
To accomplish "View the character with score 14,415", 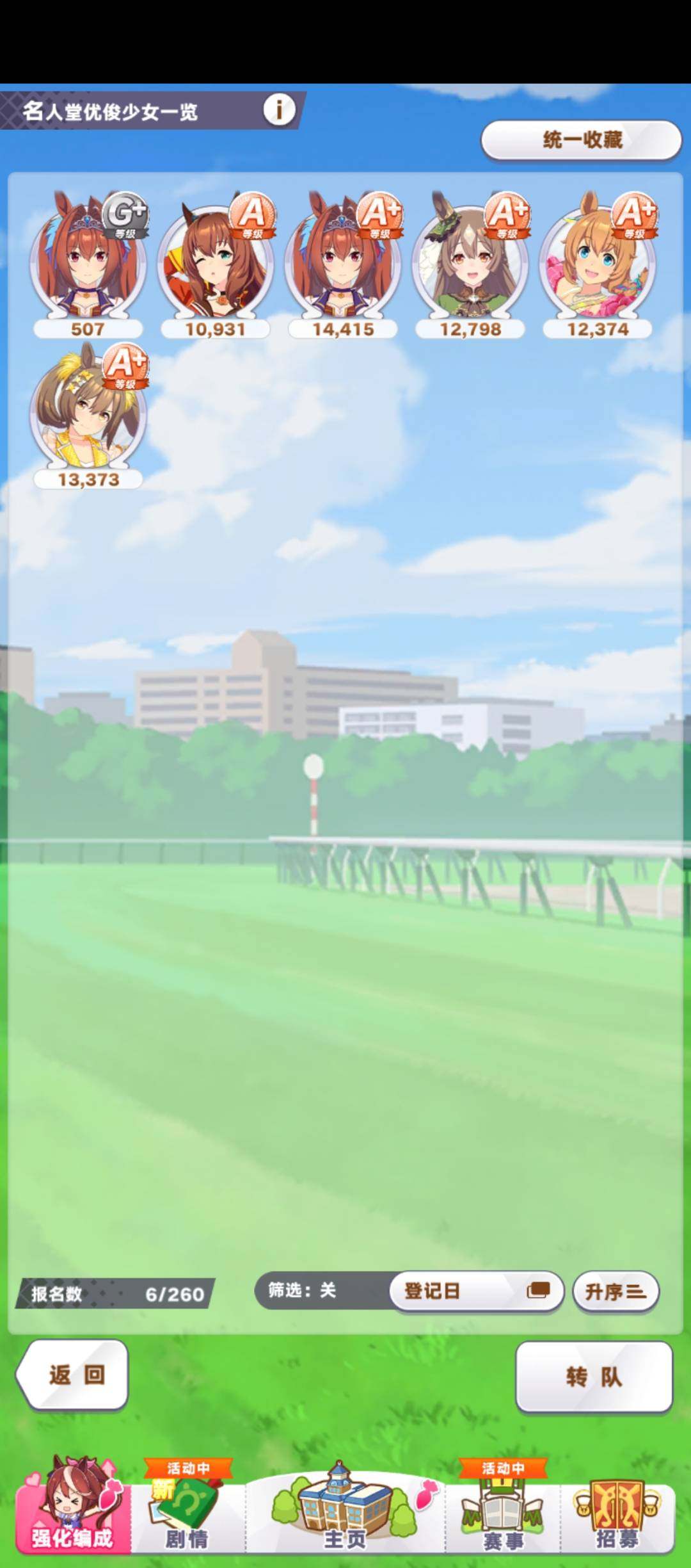I will click(x=343, y=264).
